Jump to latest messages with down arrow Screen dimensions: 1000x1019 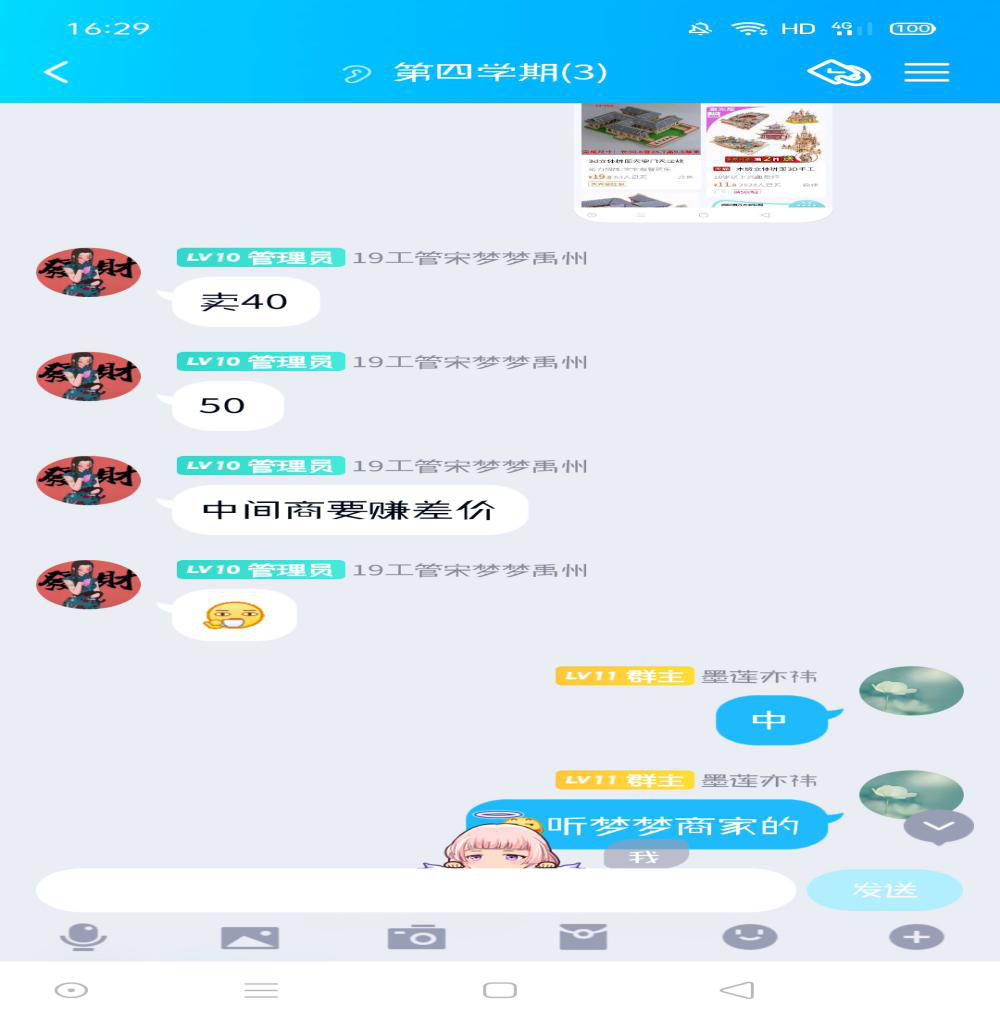coord(938,827)
